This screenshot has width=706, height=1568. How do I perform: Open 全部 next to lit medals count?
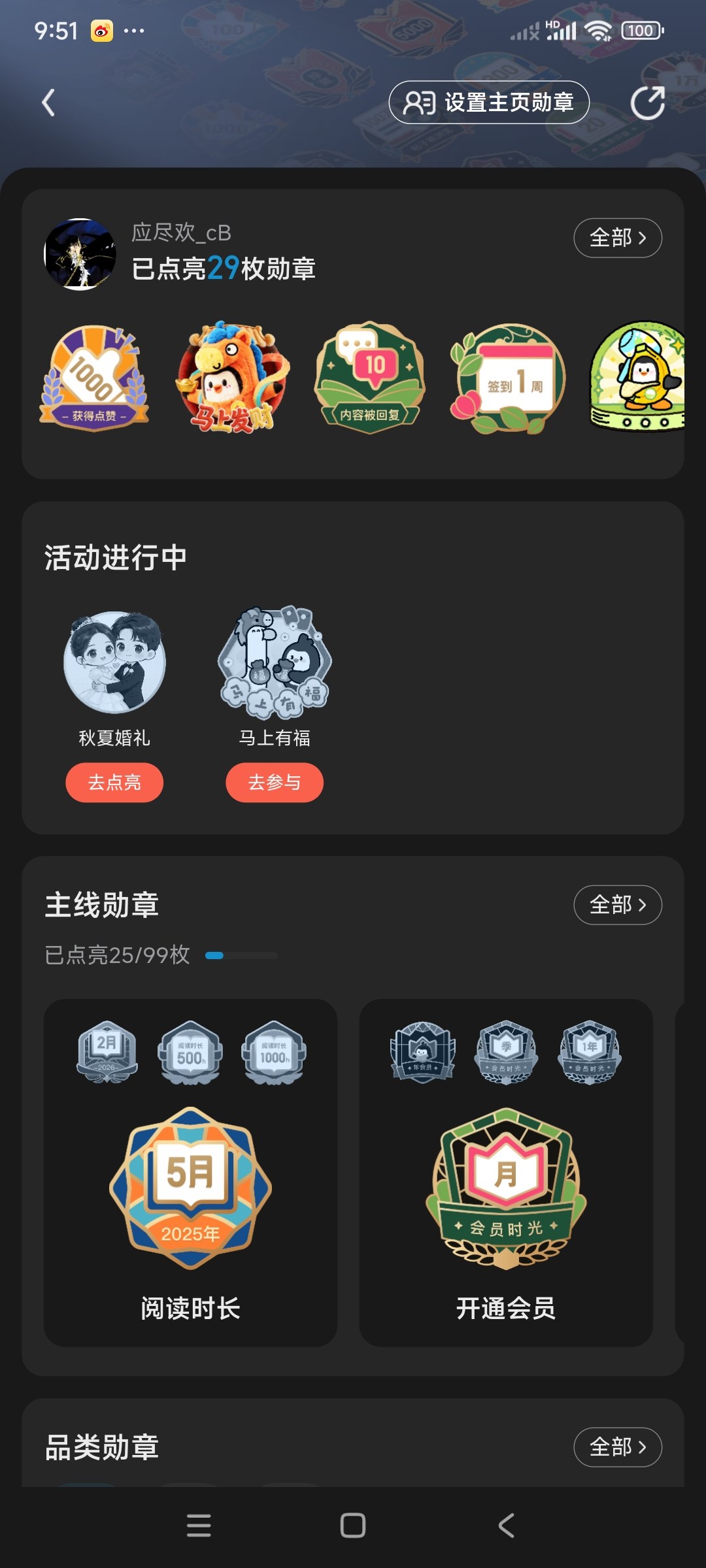tap(617, 238)
